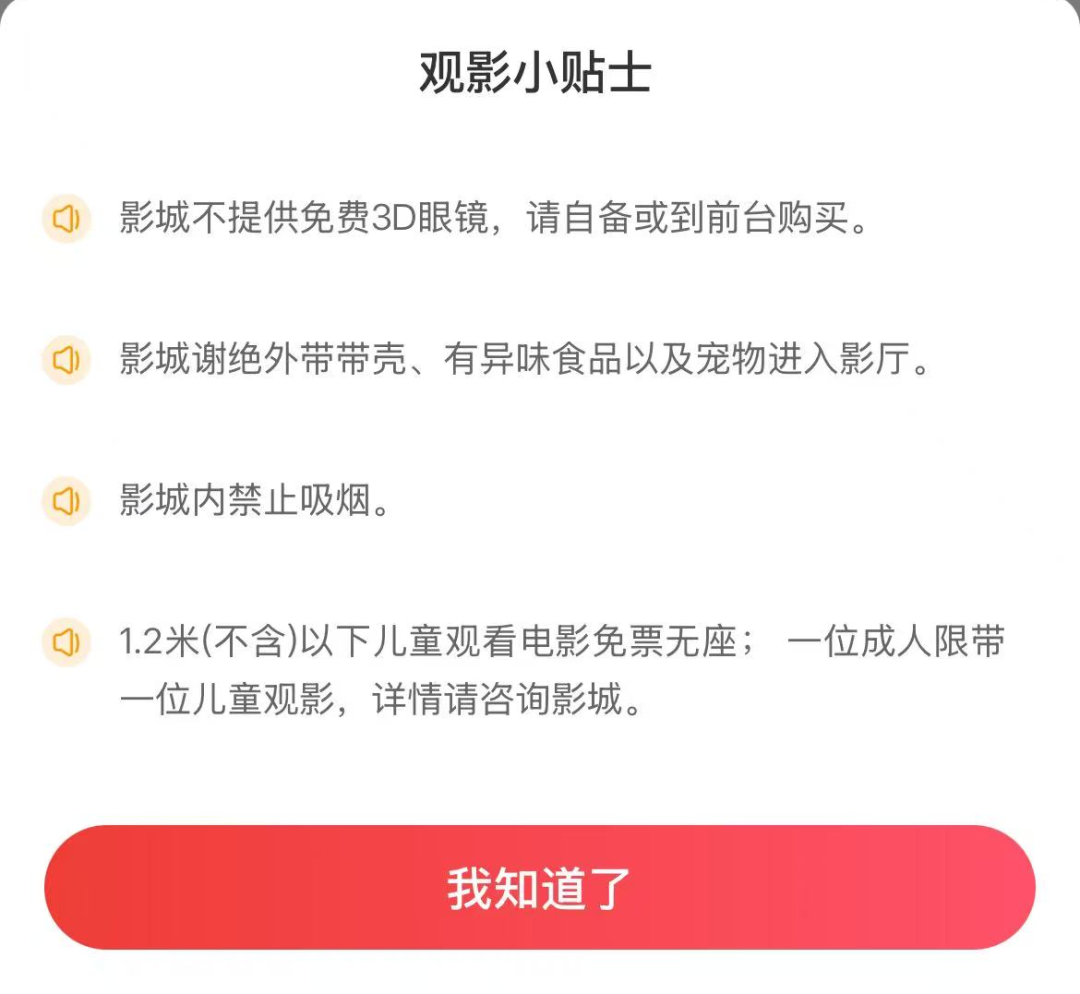Tap the 我知道了 button

point(539,888)
